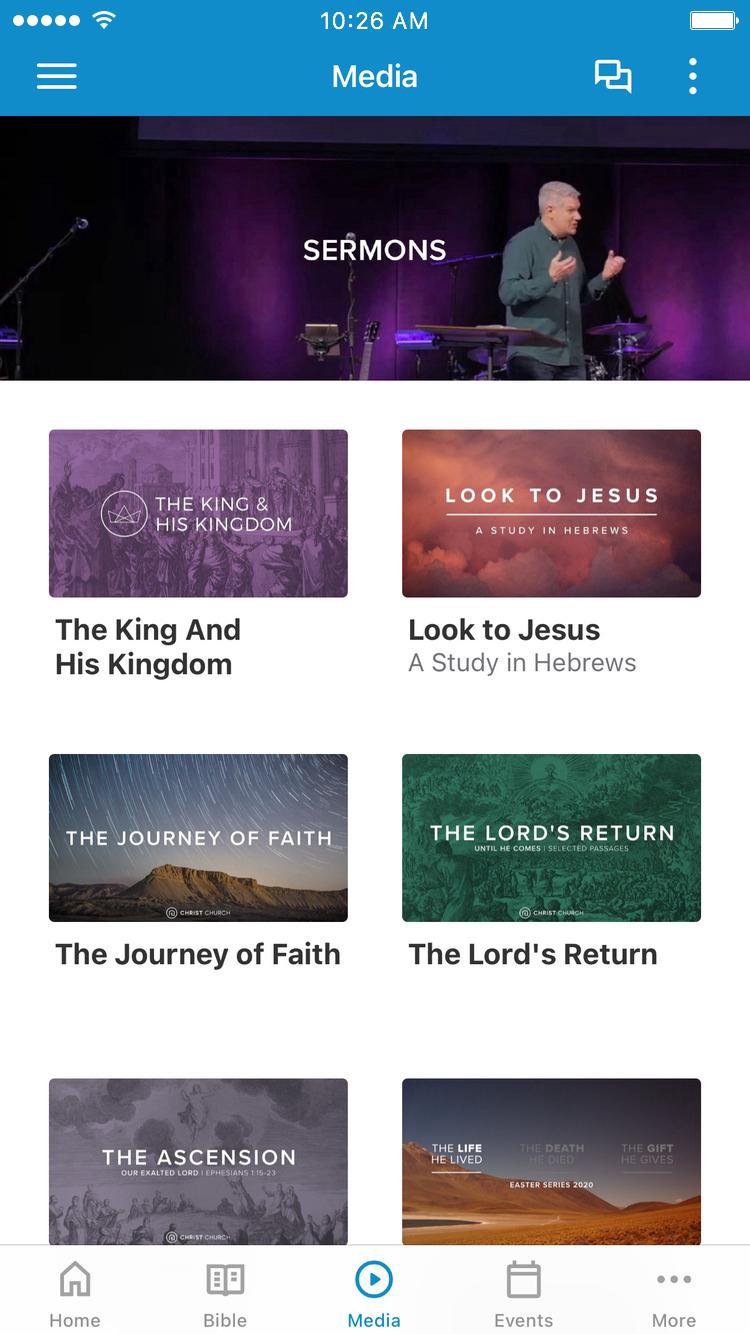Image resolution: width=750 pixels, height=1334 pixels.
Task: Open the chat messages icon
Action: [612, 77]
